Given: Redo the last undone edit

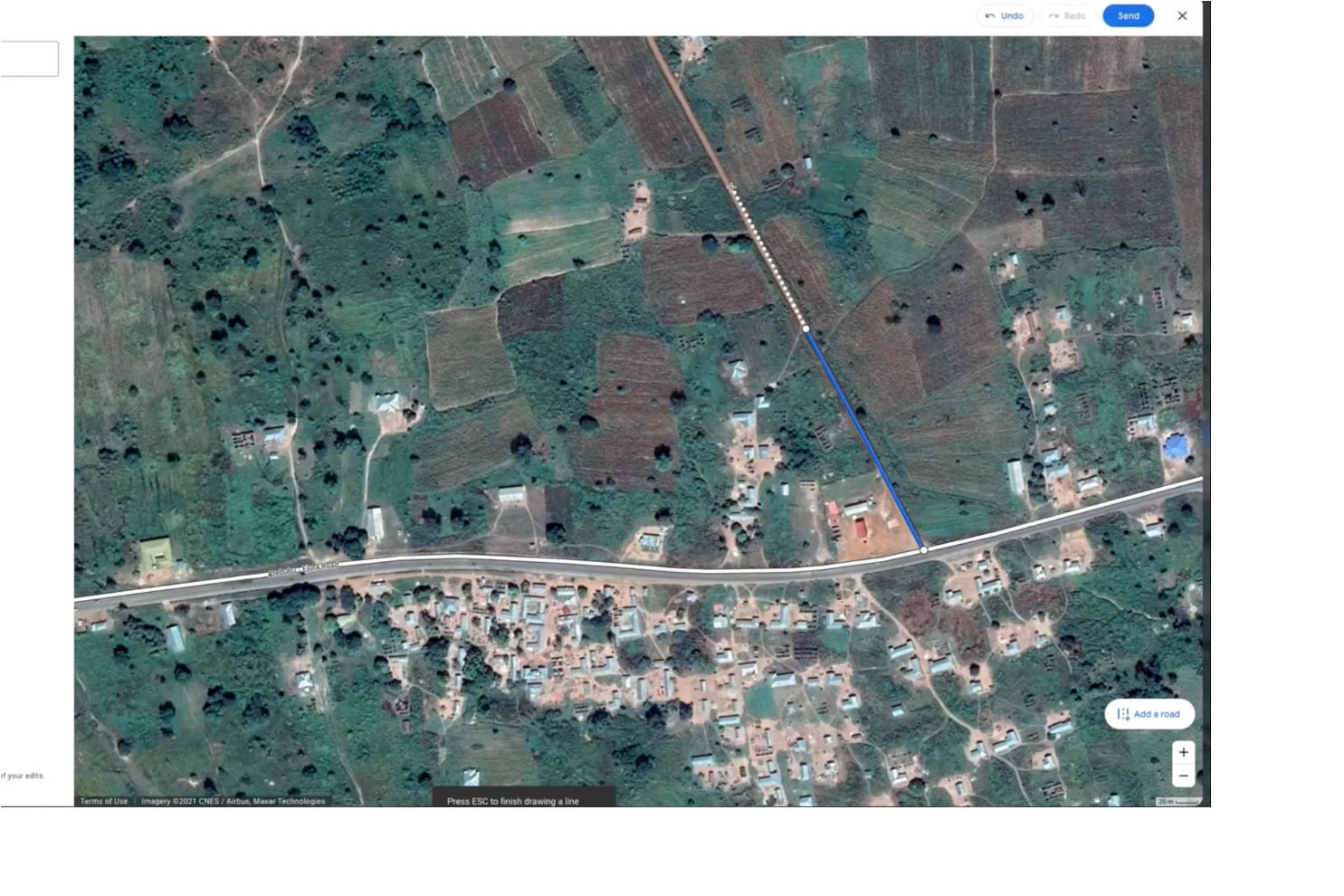Looking at the screenshot, I should coord(1067,15).
